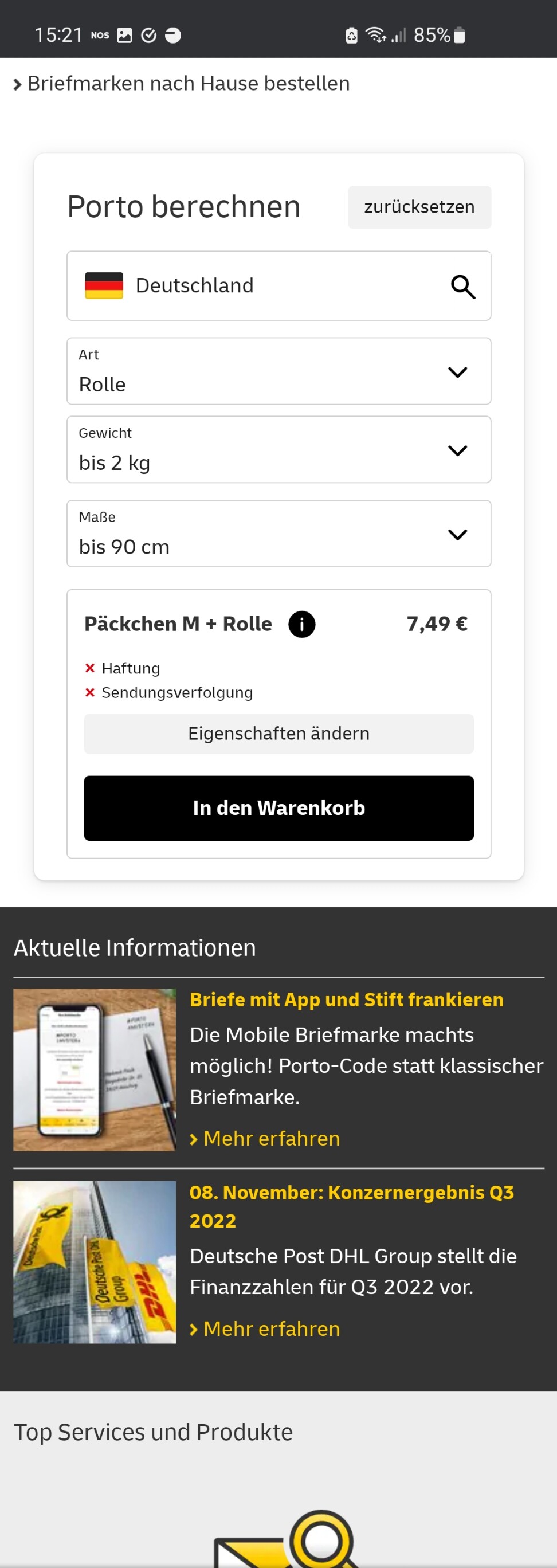Open the phone and letter news image
The width and height of the screenshot is (557, 1568).
(x=95, y=1069)
